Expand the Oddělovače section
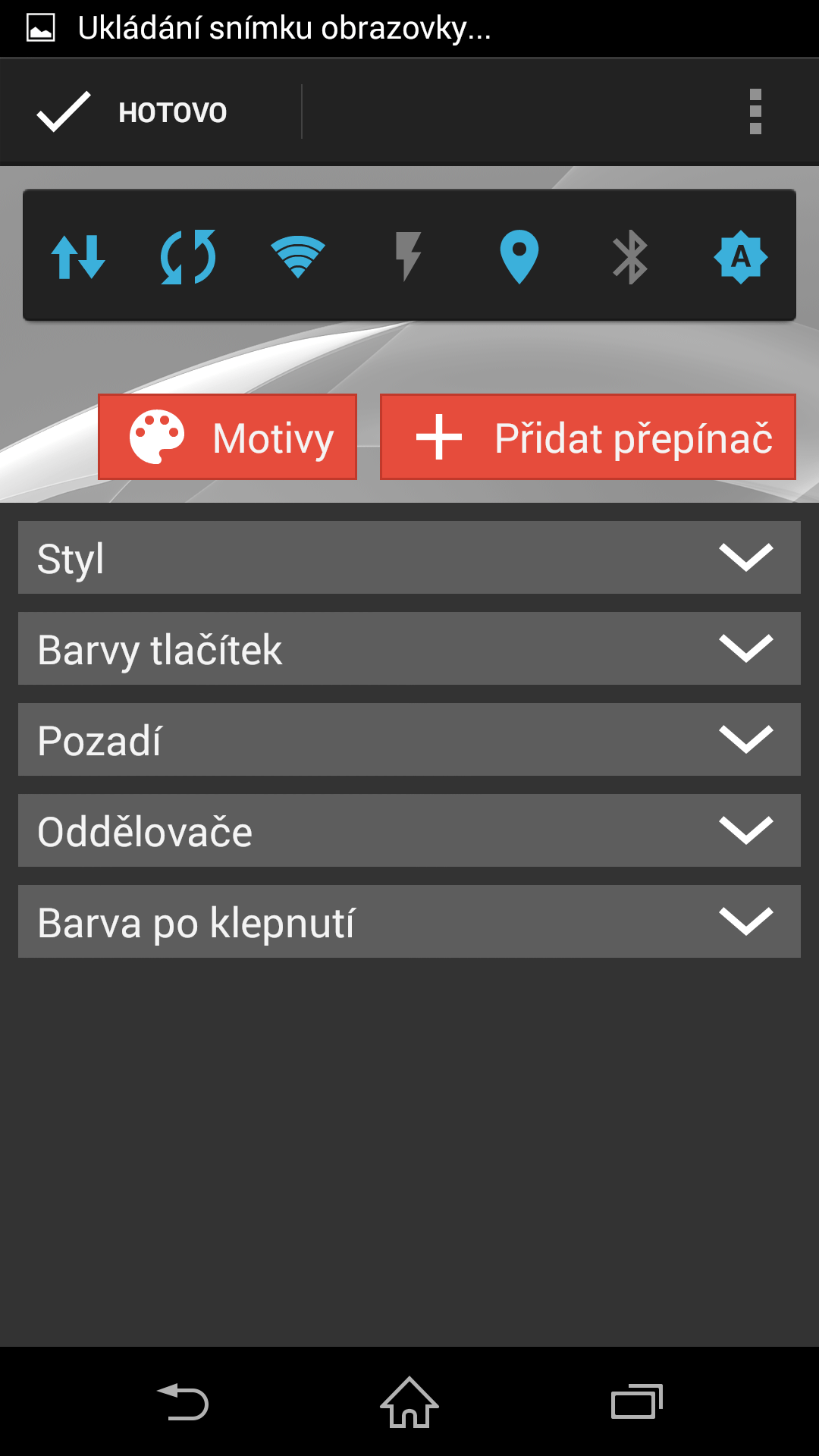This screenshot has width=819, height=1456. tap(409, 830)
